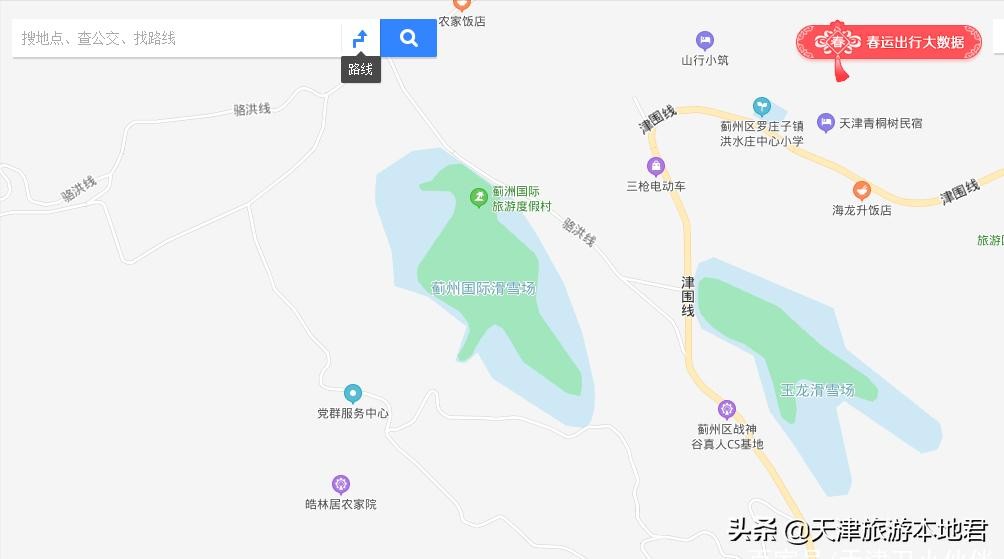The width and height of the screenshot is (1004, 559).
Task: Open the route planning icon
Action: [361, 38]
